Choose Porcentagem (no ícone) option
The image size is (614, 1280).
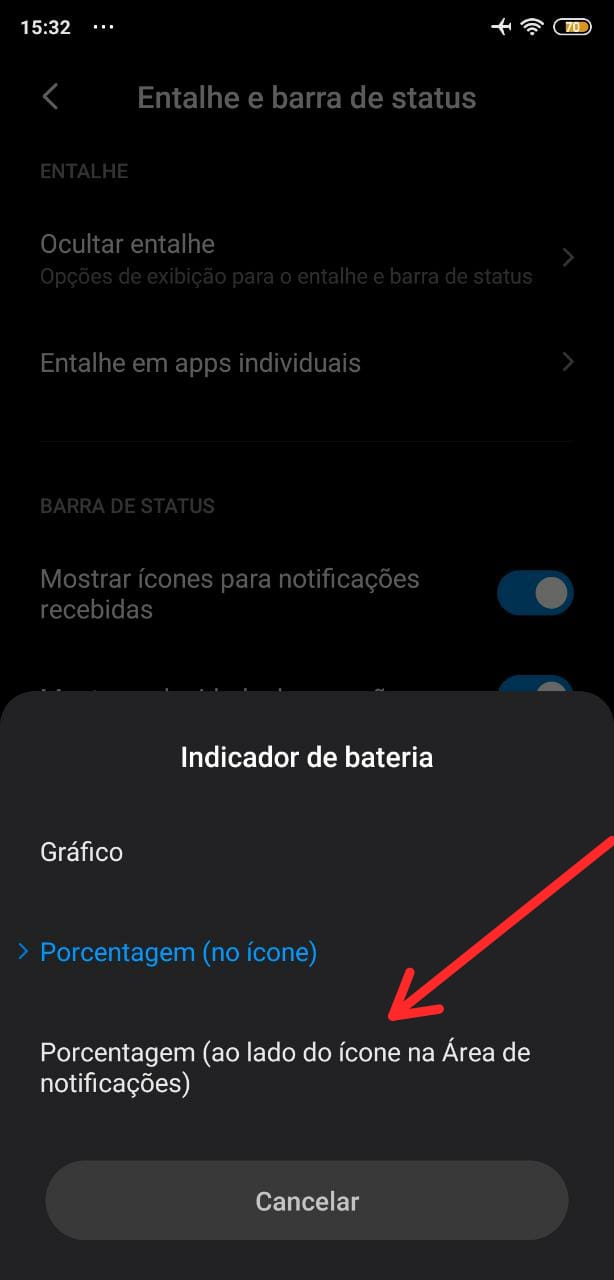[x=178, y=952]
